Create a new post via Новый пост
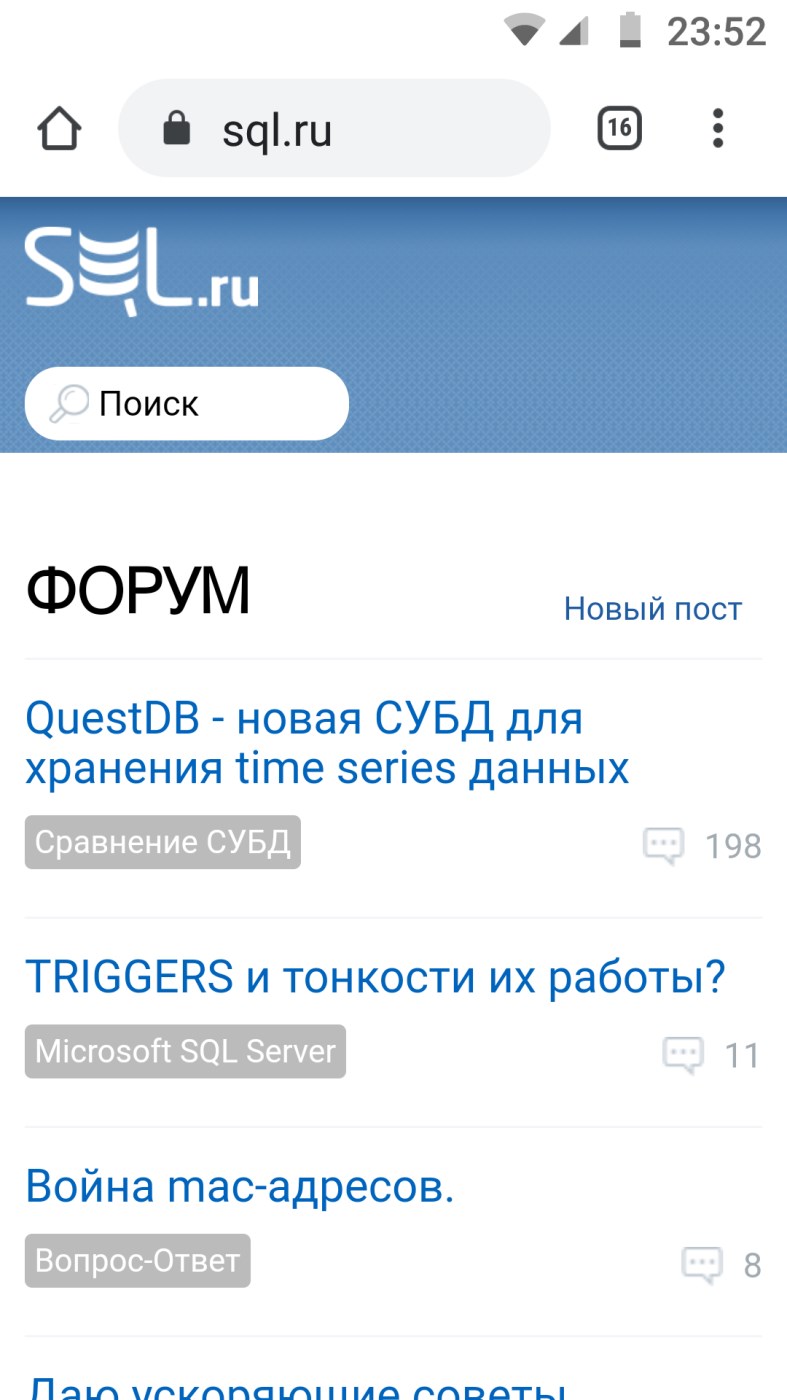 652,609
